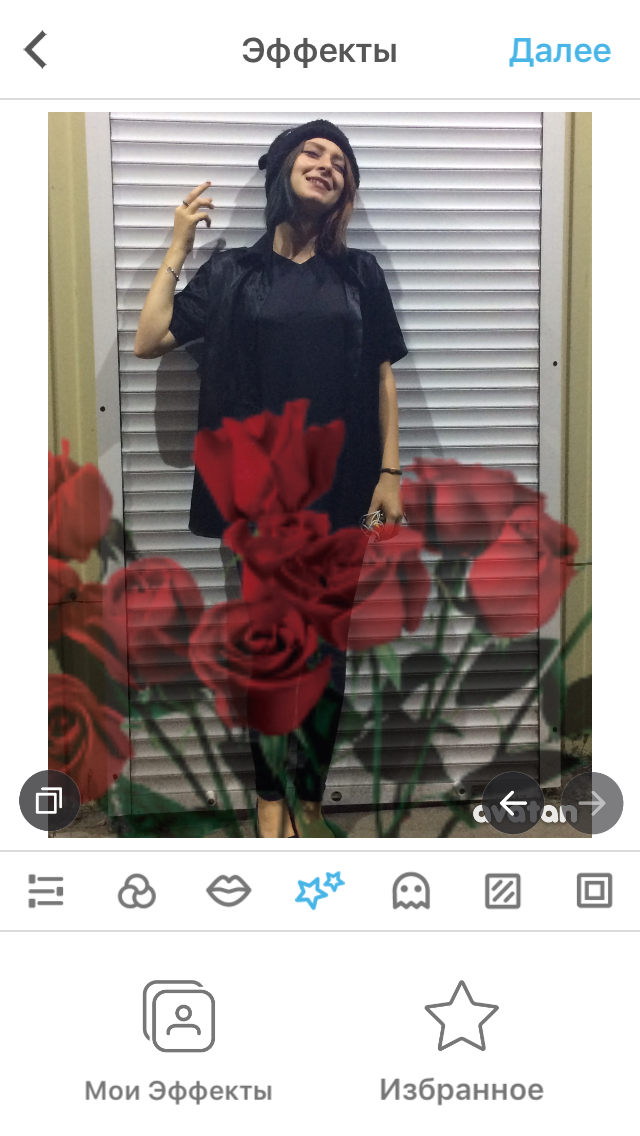
Task: Select the stars effects tool
Action: (320, 890)
